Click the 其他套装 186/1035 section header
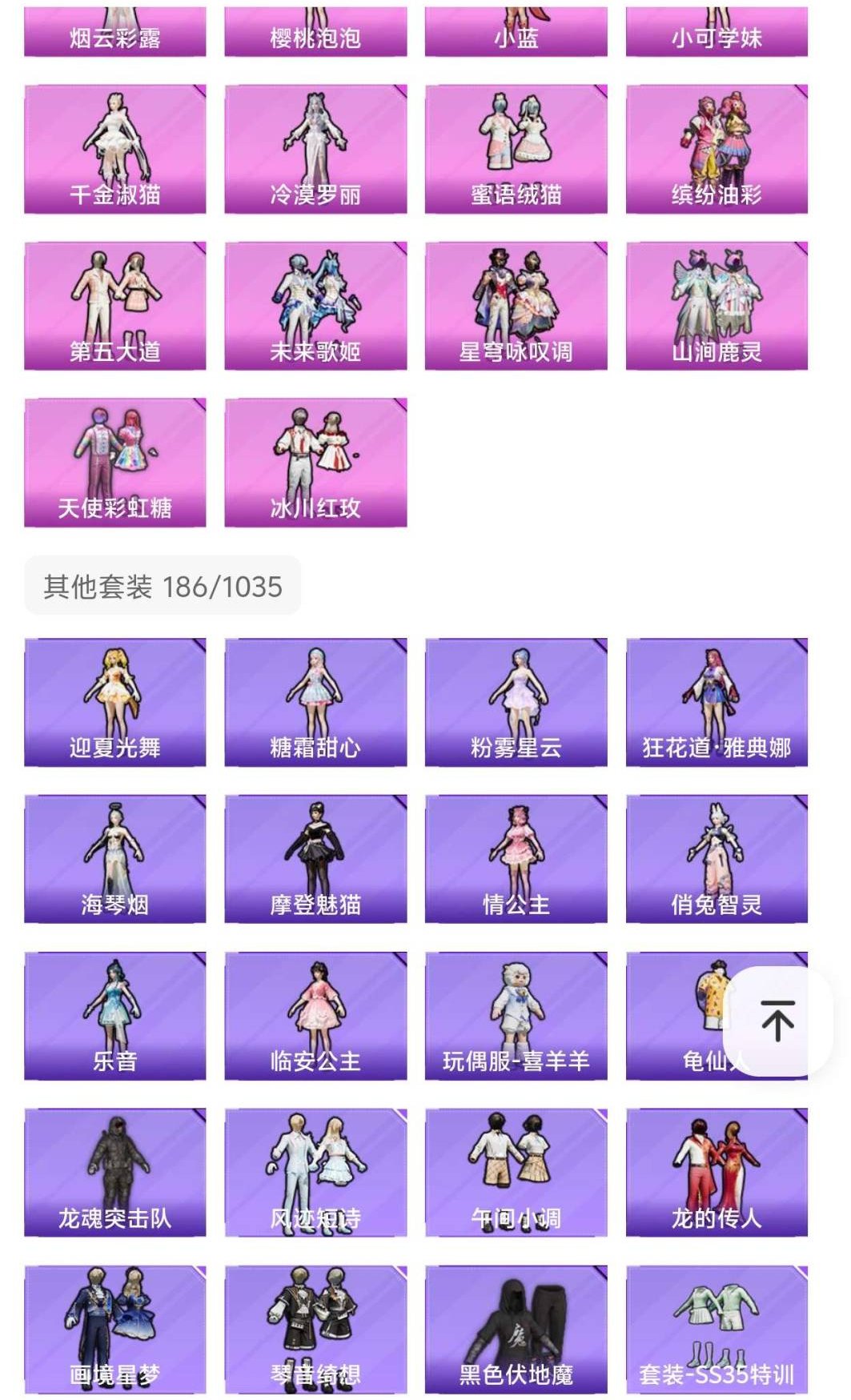 pos(163,586)
